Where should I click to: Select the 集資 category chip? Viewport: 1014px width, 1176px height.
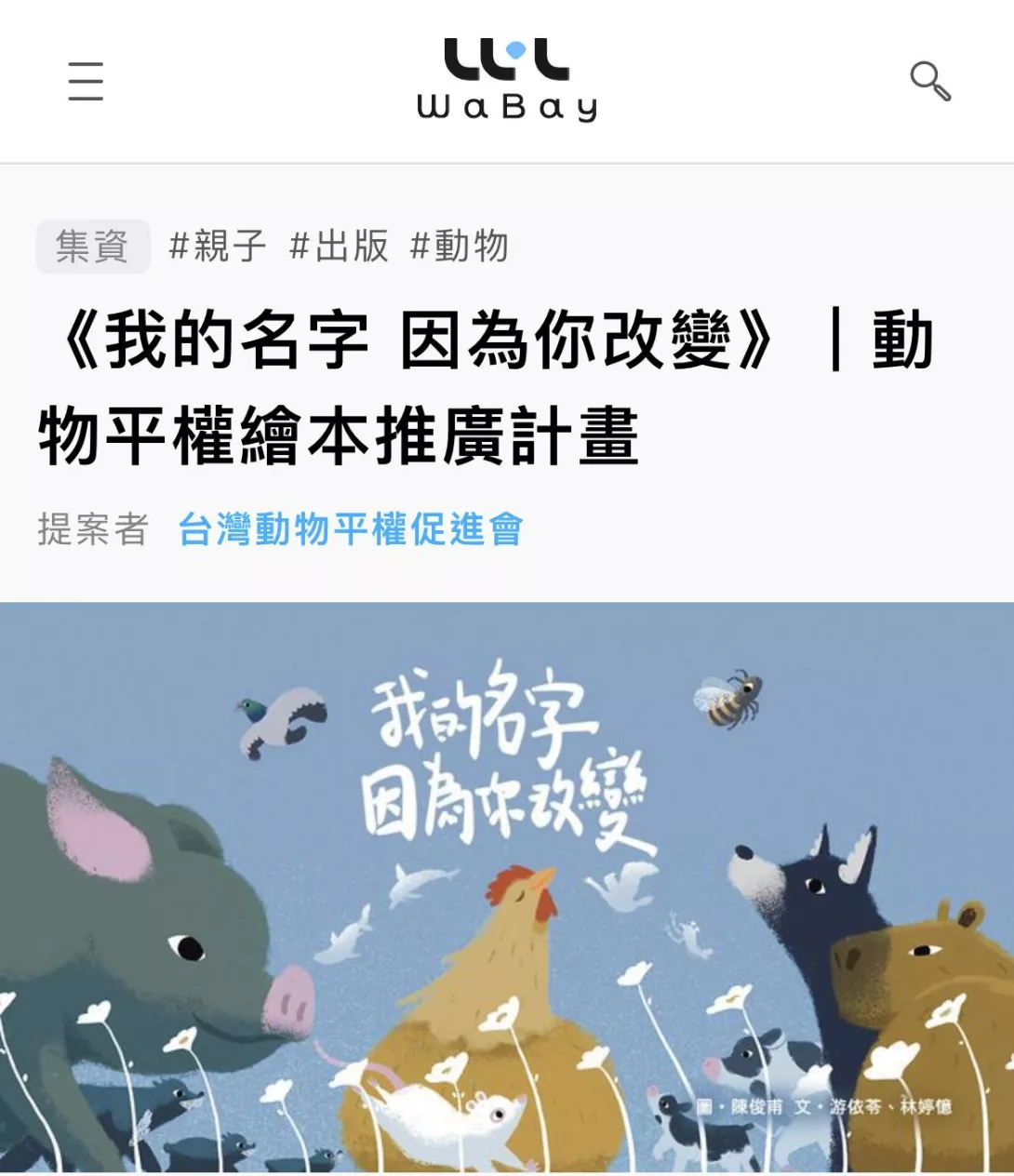pyautogui.click(x=93, y=247)
